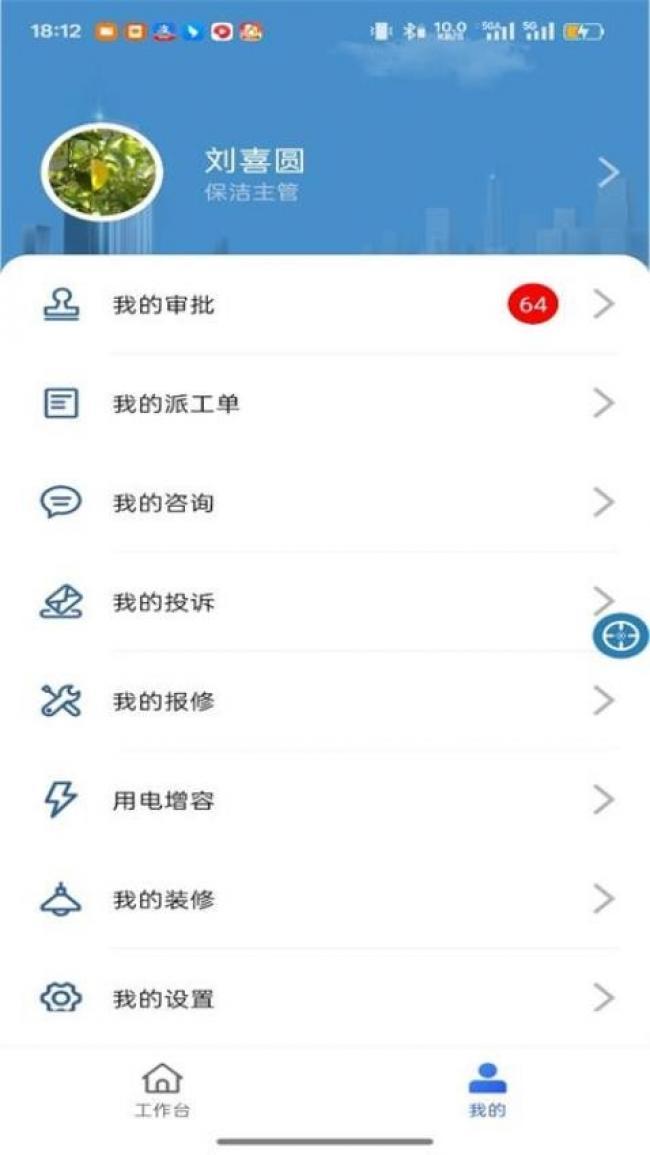The image size is (650, 1155).
Task: Select 用电增容
Action: point(330,800)
